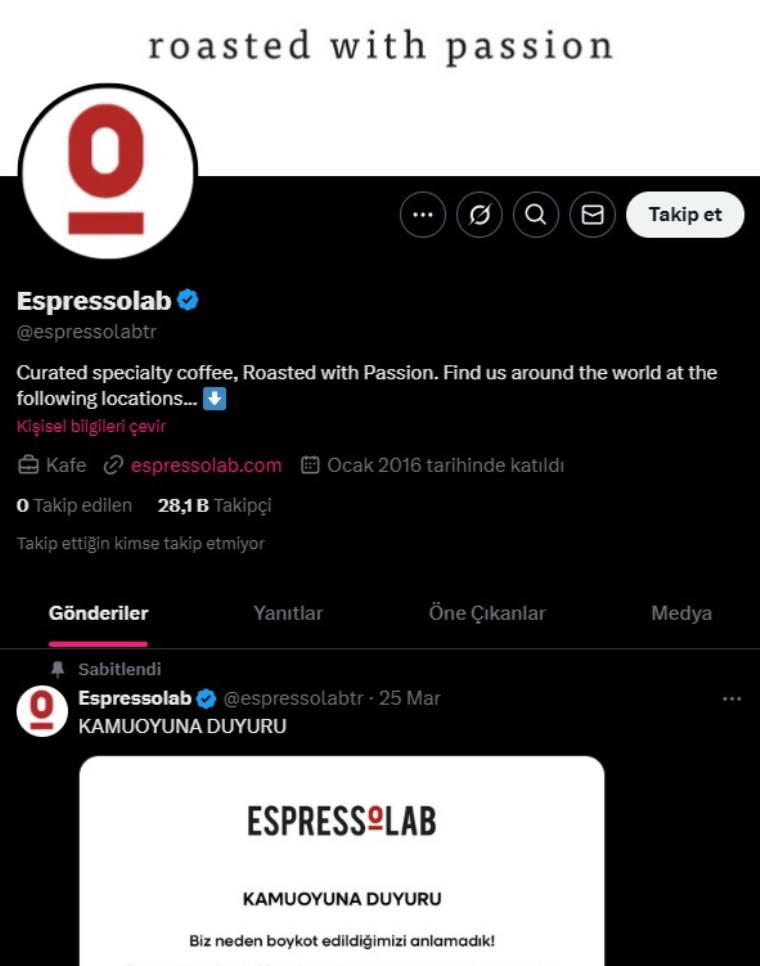
Task: Switch to the Medya tab
Action: tap(681, 613)
